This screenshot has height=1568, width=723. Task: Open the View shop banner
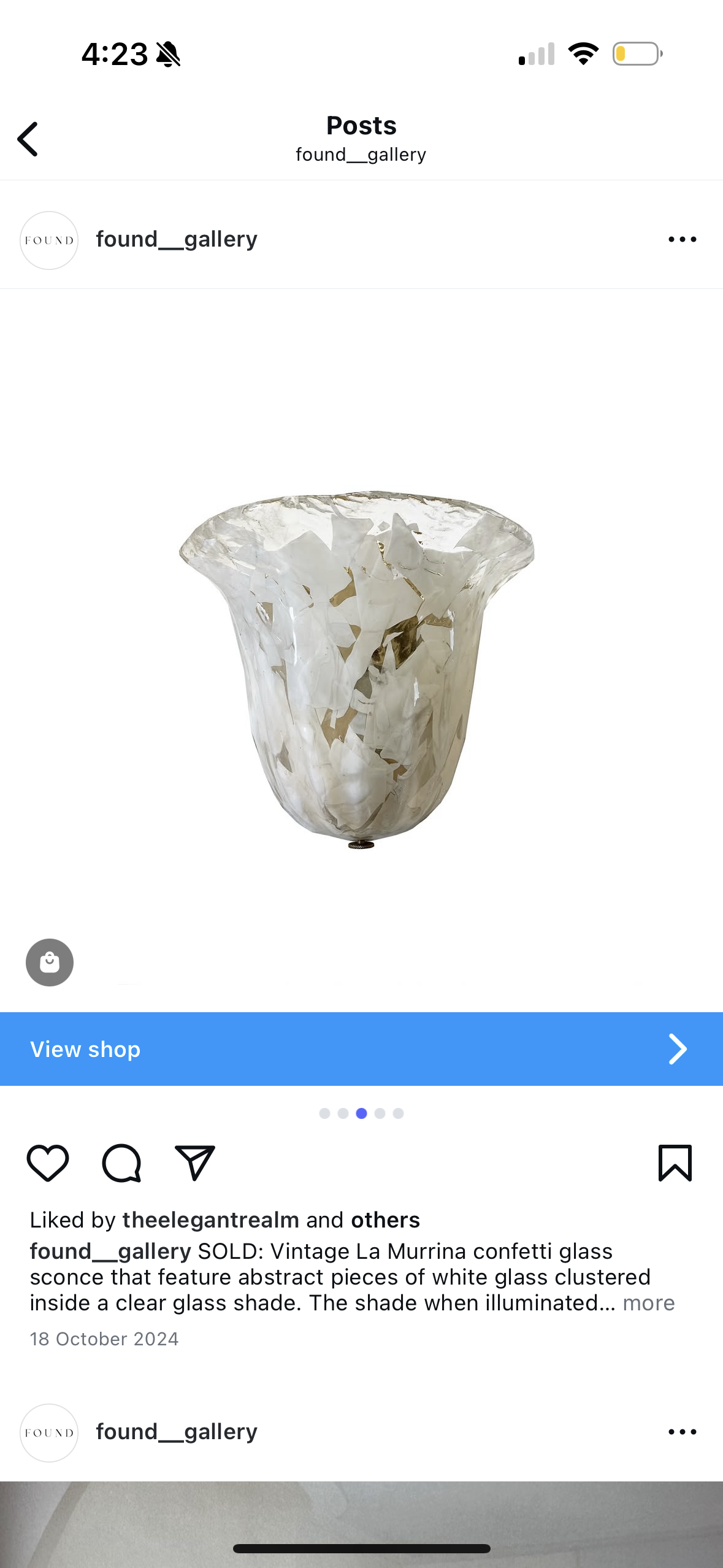tap(361, 1049)
